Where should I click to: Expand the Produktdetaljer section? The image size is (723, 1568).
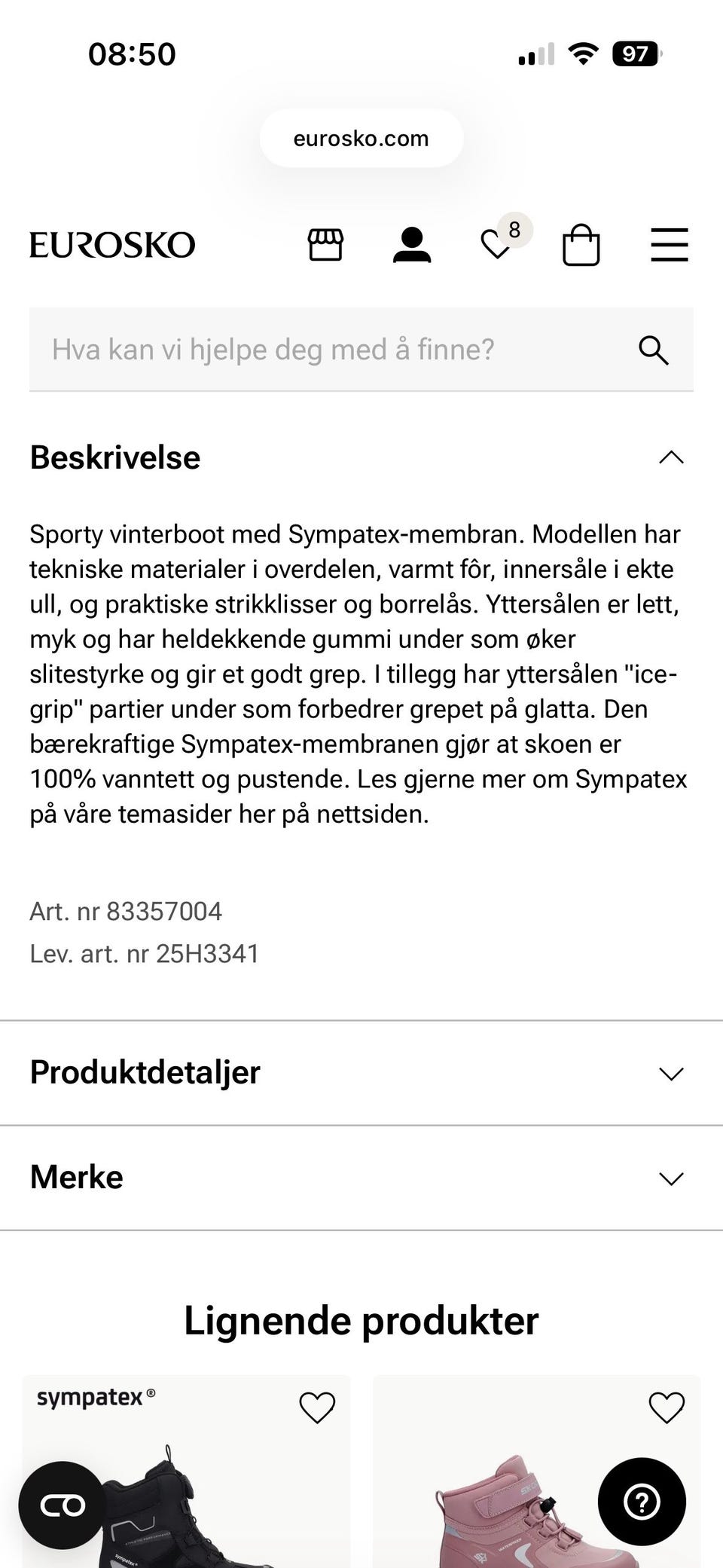[669, 1073]
